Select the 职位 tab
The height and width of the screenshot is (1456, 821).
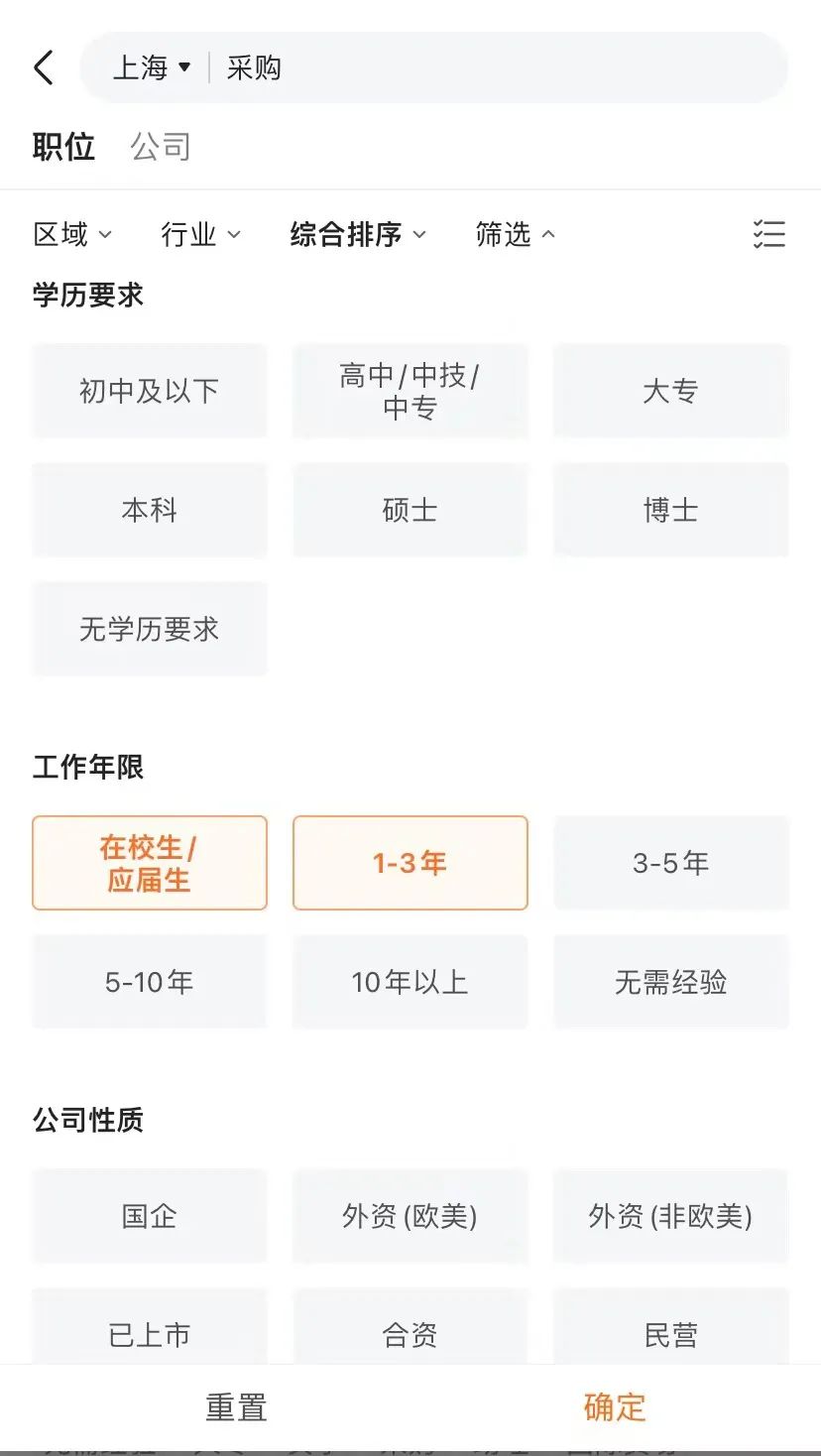pos(62,146)
